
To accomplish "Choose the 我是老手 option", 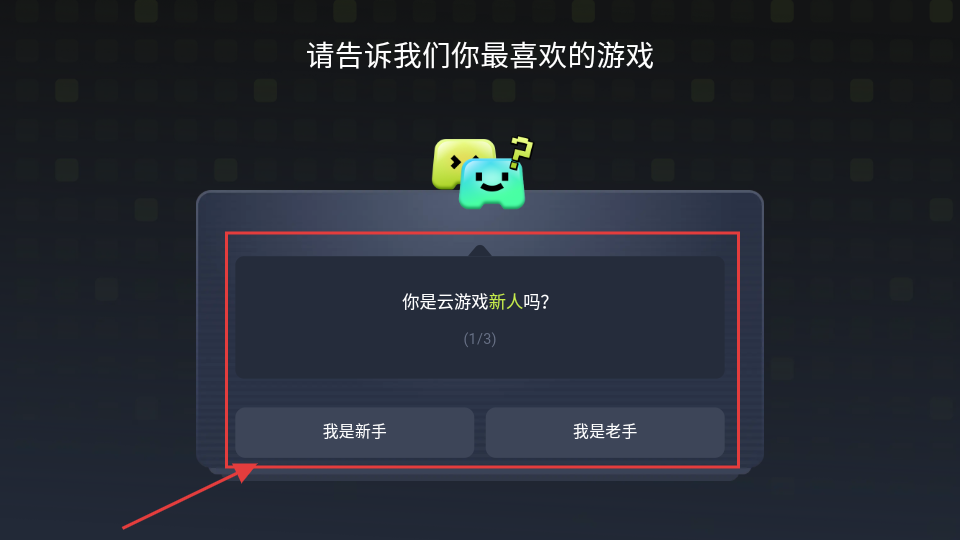I will coord(605,432).
